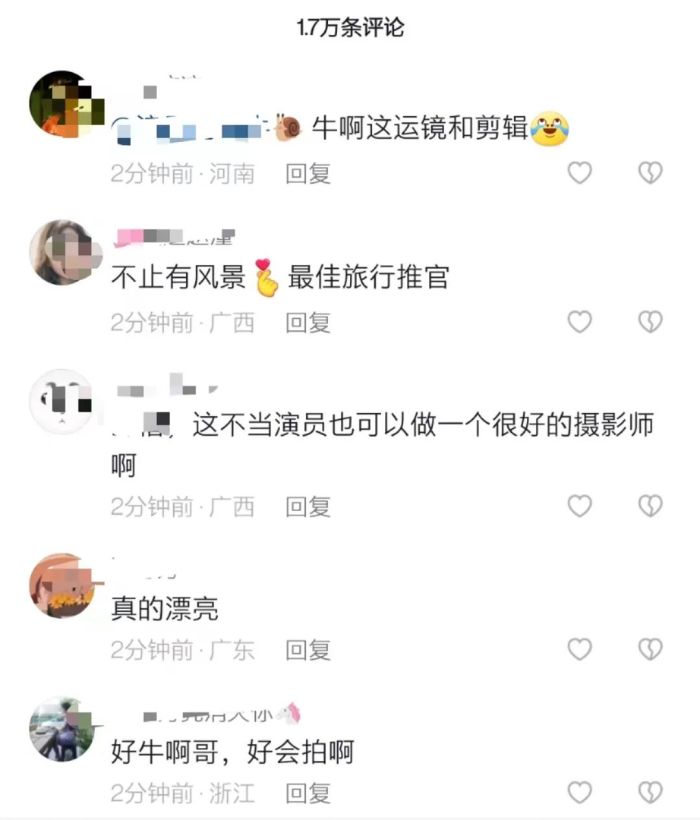Viewport: 700px width, 820px height.
Task: Like the comment '牛啊这运镜和剪辑'
Action: (x=580, y=173)
